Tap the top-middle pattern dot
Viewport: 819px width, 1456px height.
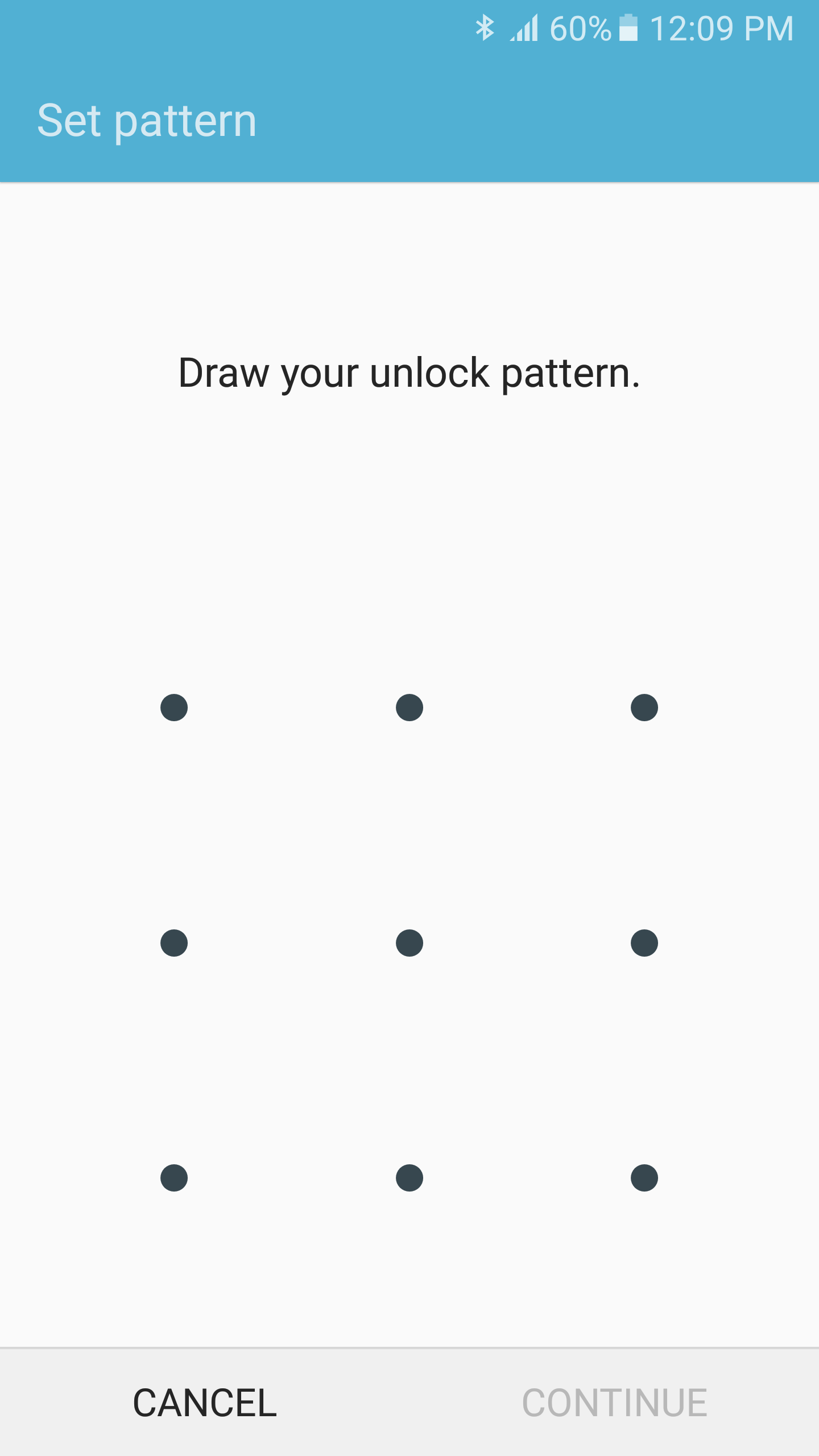[x=409, y=708]
